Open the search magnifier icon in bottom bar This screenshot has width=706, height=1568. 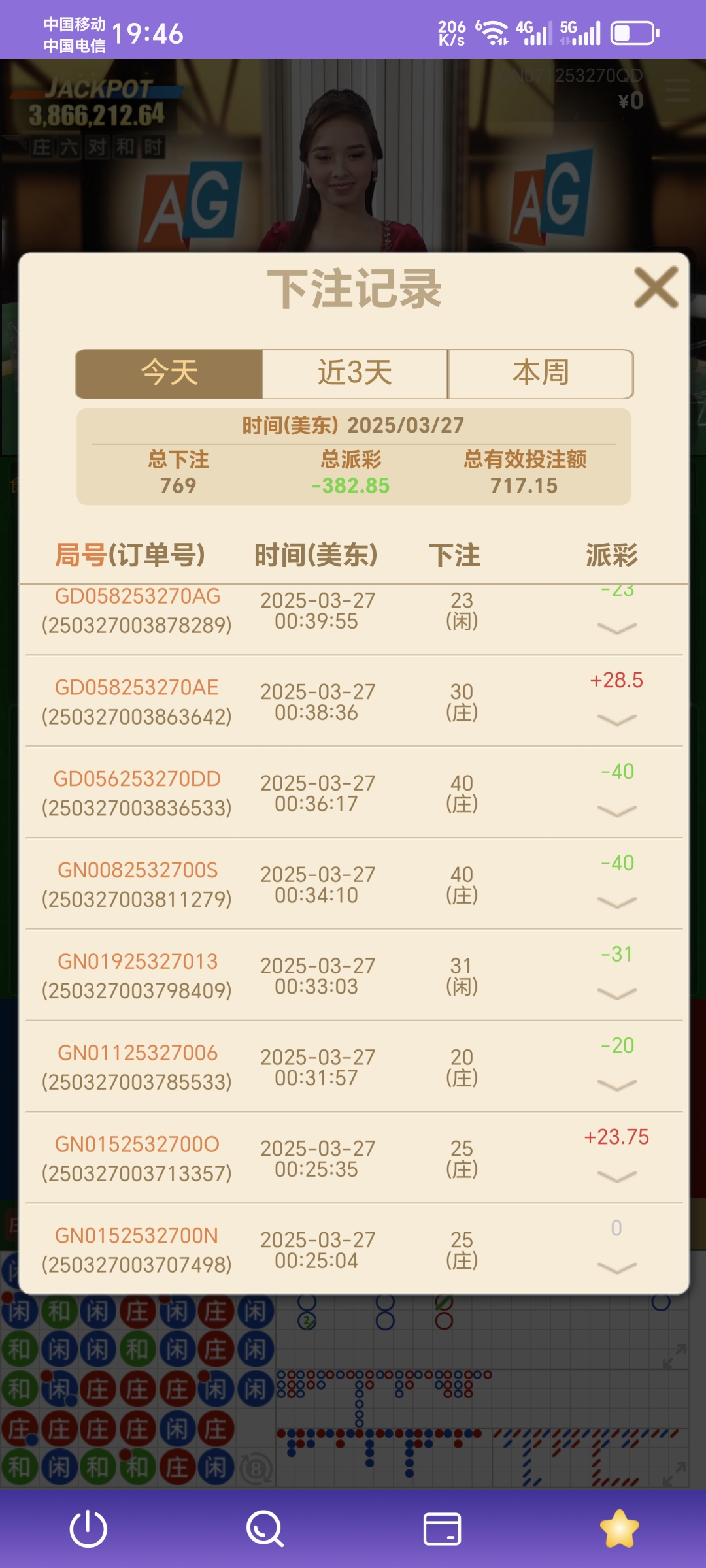[x=265, y=1529]
